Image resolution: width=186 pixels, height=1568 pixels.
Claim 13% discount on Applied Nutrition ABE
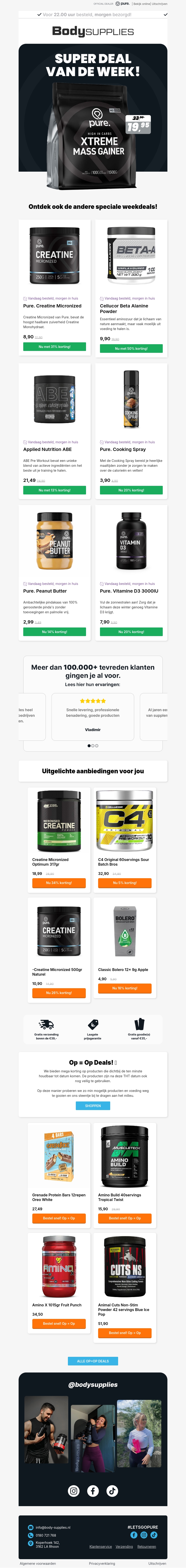(54, 490)
